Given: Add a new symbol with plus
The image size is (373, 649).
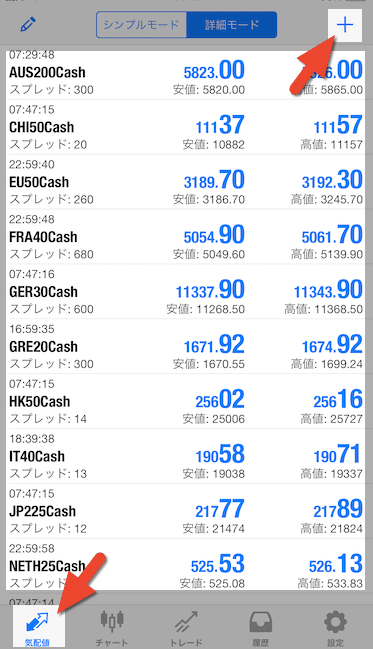Looking at the screenshot, I should click(345, 25).
